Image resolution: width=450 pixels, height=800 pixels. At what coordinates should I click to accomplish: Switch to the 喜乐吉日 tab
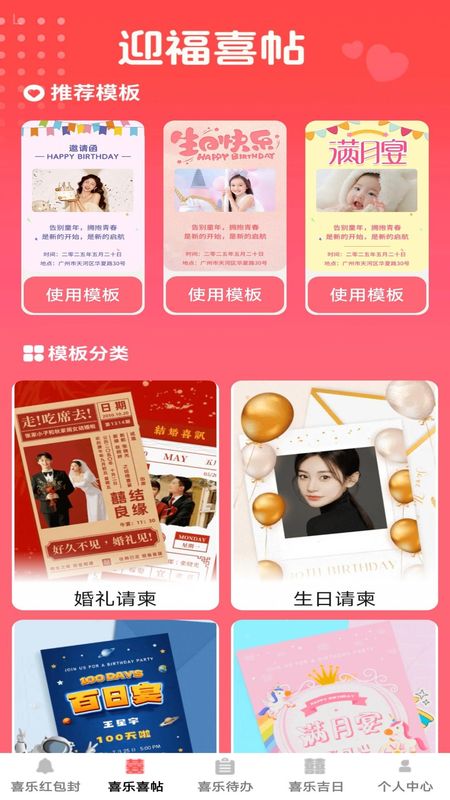[x=315, y=776]
